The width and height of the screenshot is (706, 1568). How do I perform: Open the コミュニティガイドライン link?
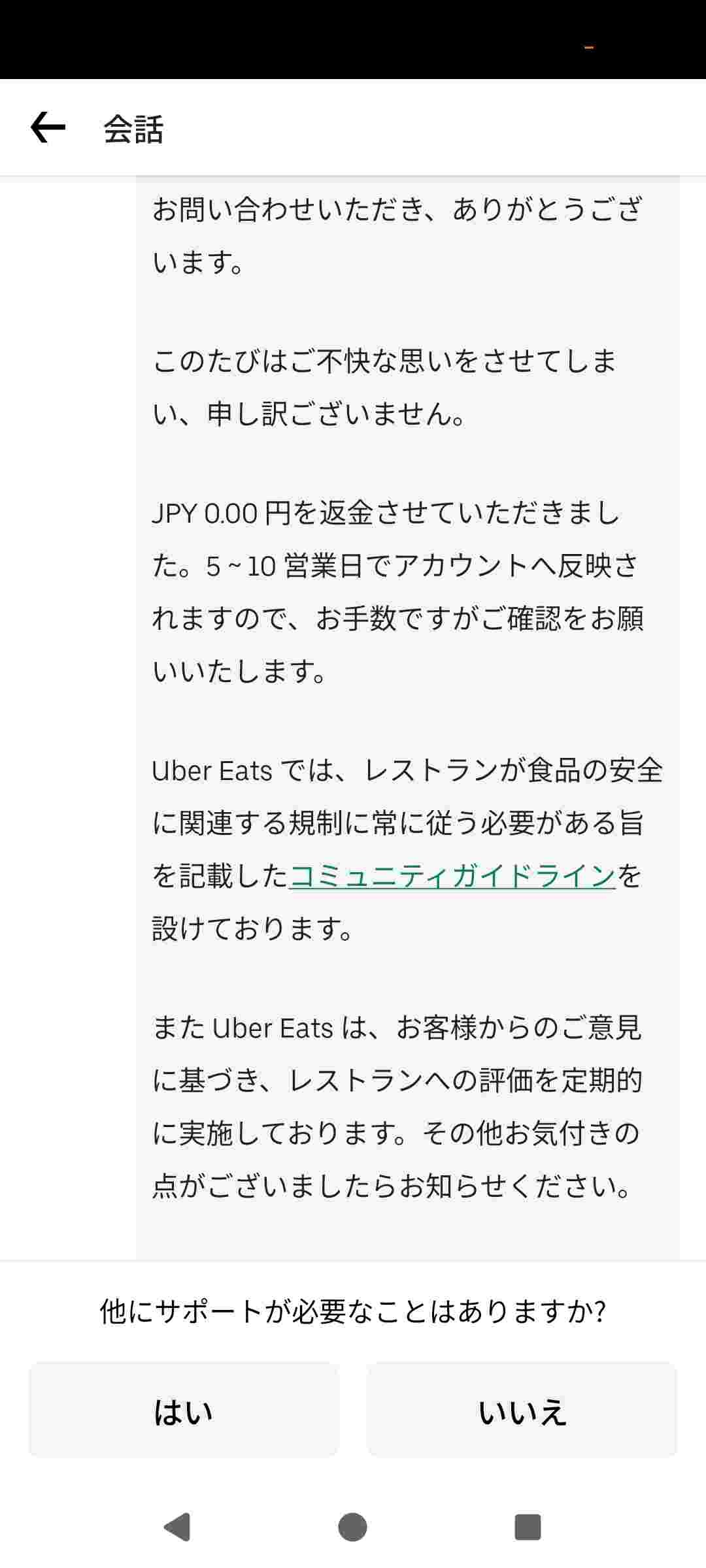click(452, 876)
